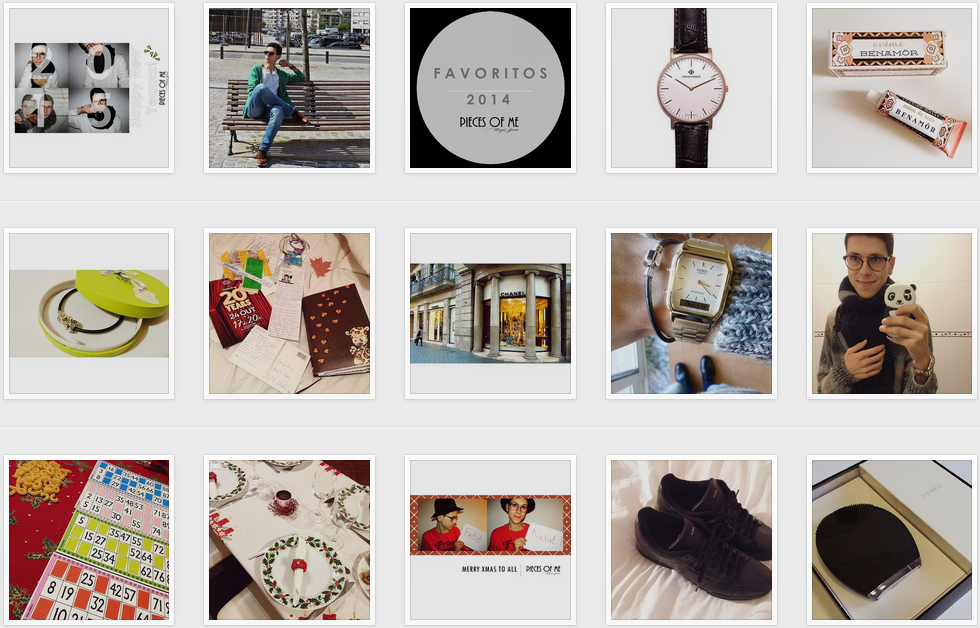Open the bingo cards photo

89,540
